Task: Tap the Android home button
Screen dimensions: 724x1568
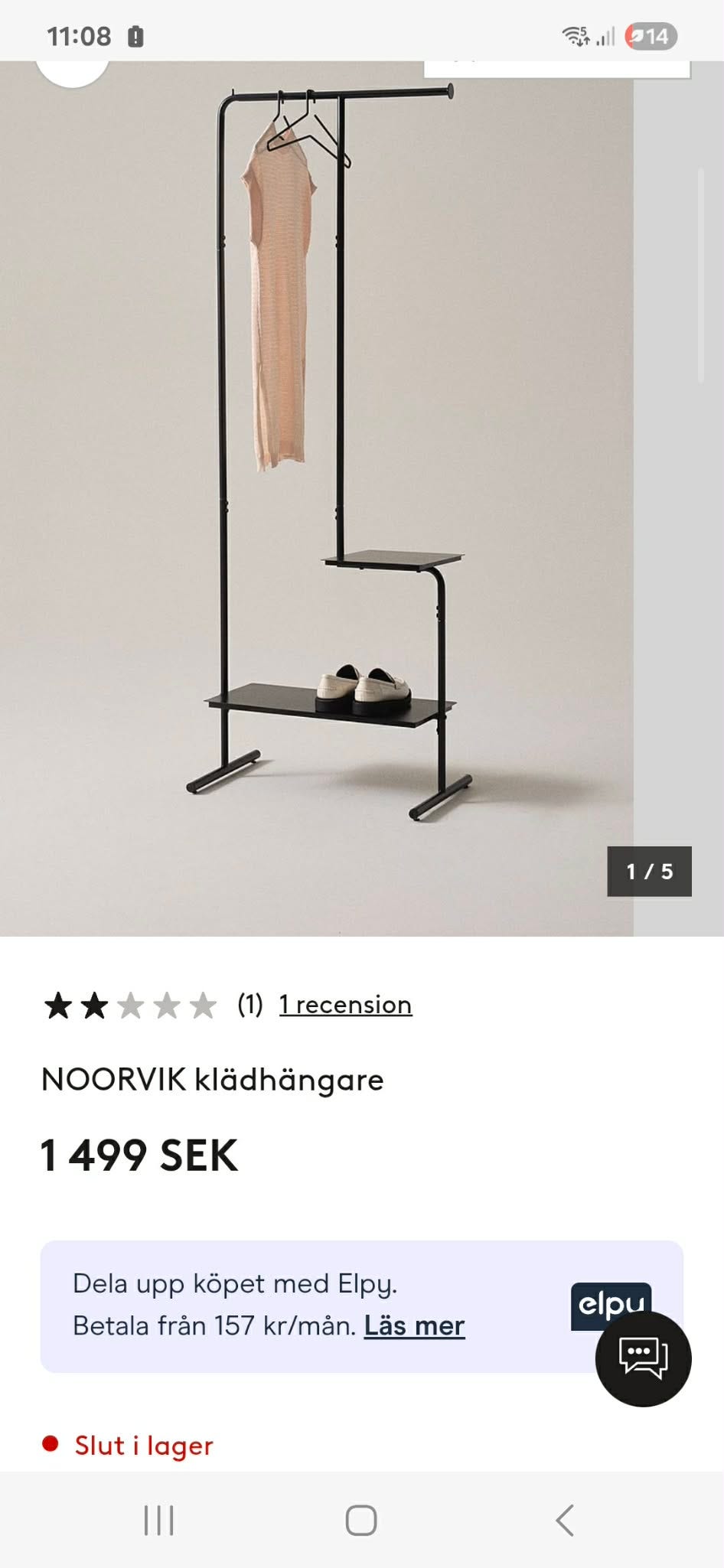Action: coord(361,1520)
